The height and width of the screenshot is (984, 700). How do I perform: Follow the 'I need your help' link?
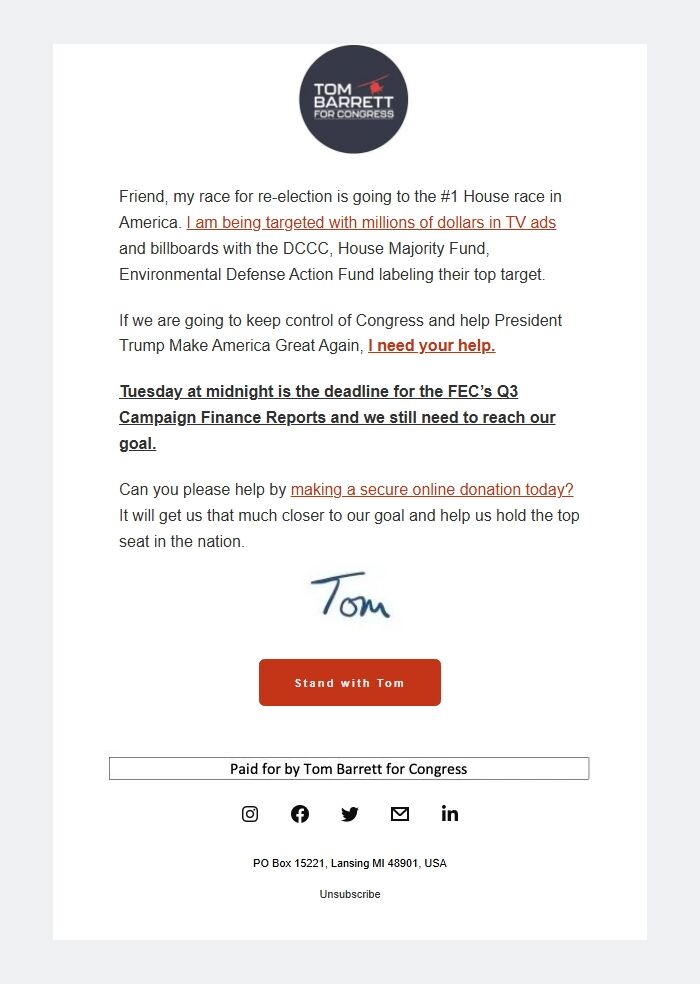431,346
